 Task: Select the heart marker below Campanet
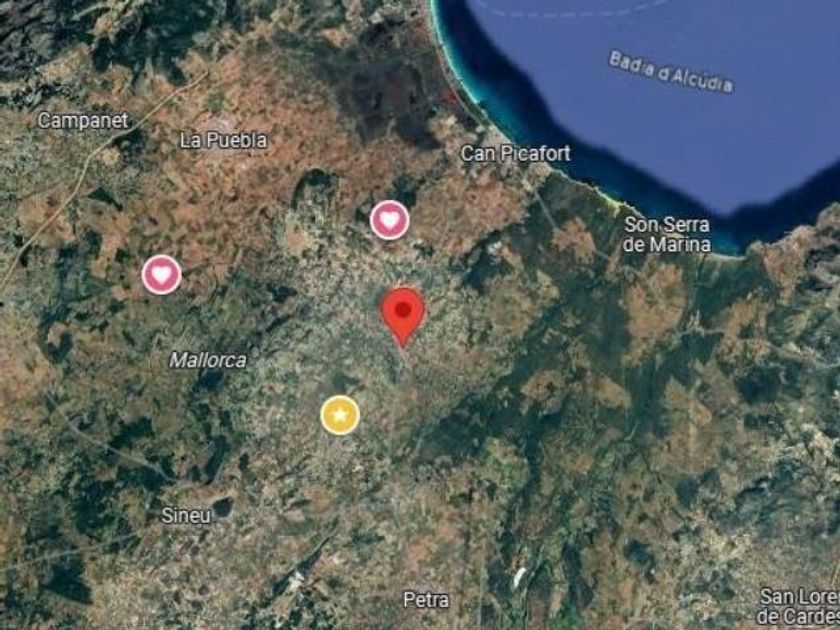pos(161,274)
